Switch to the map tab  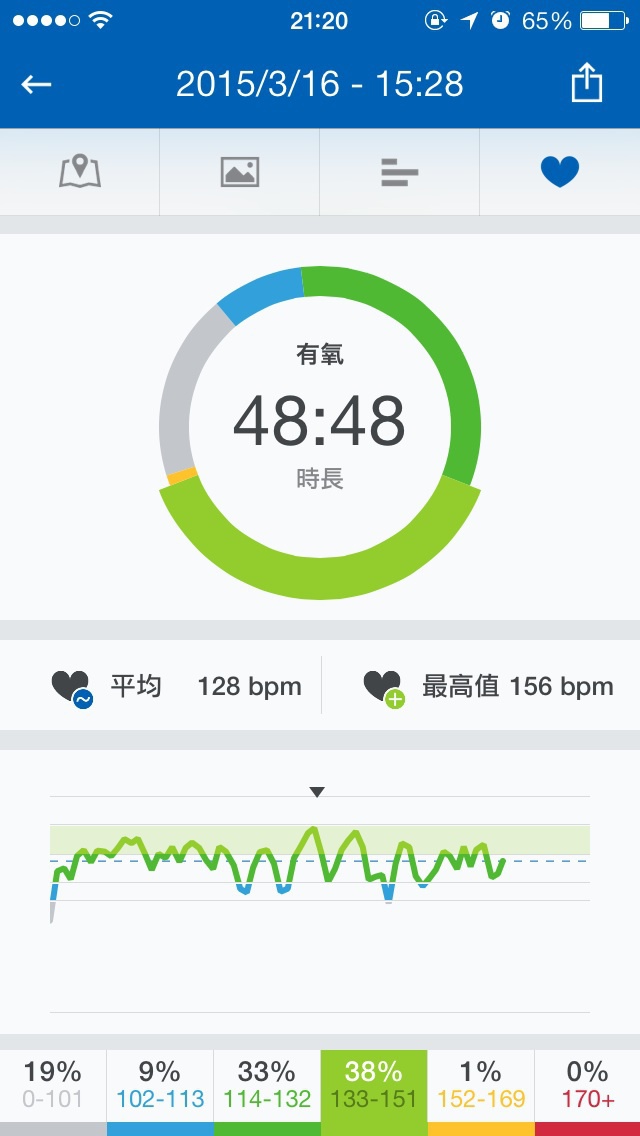click(x=80, y=172)
